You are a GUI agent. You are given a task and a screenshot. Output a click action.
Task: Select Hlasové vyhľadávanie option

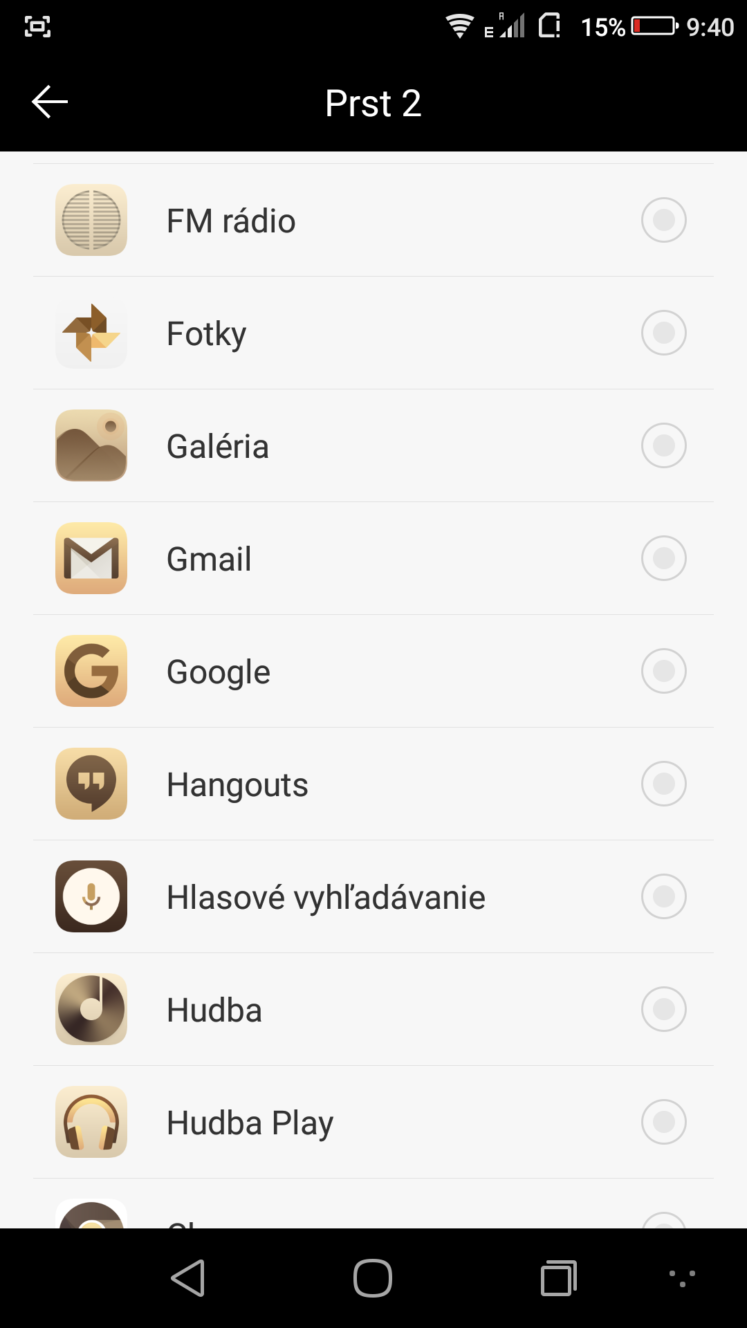(373, 897)
